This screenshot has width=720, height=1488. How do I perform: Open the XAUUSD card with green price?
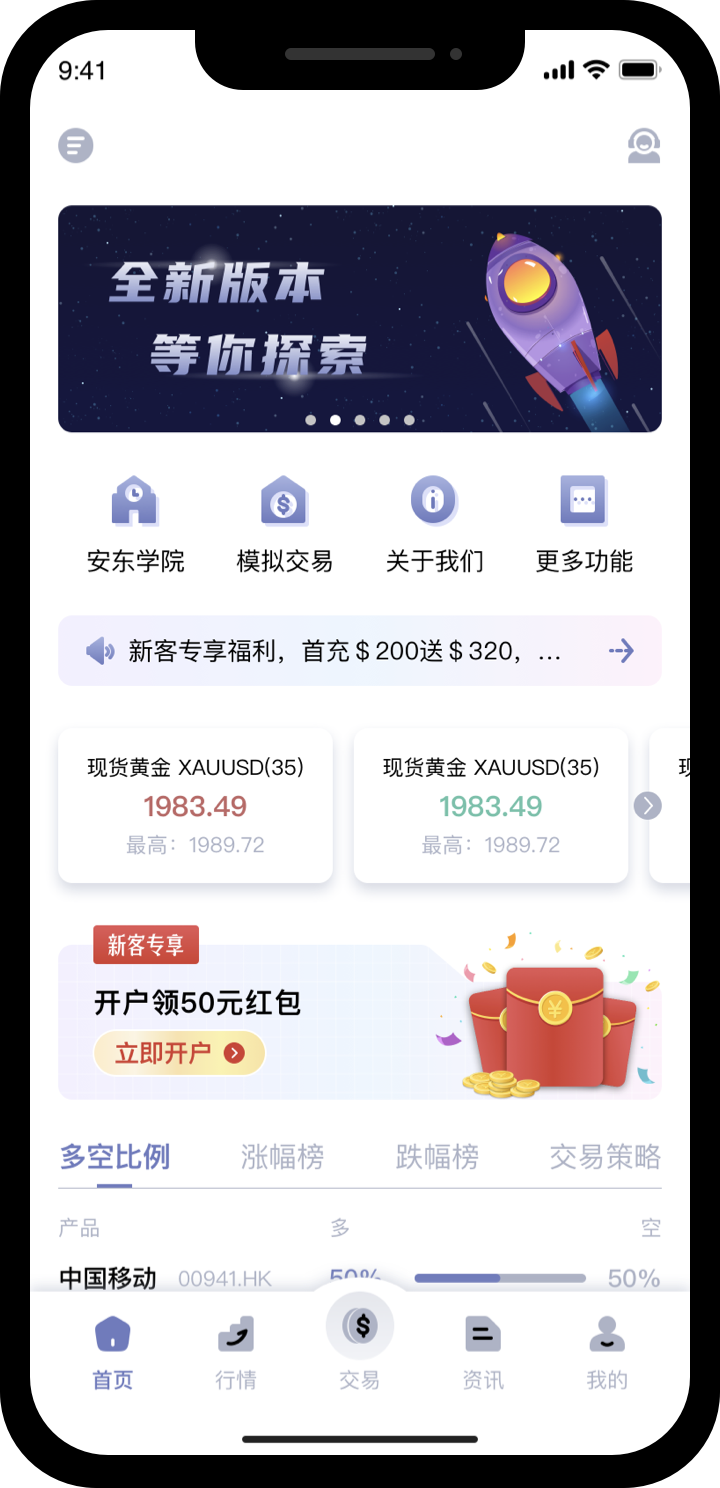point(491,806)
